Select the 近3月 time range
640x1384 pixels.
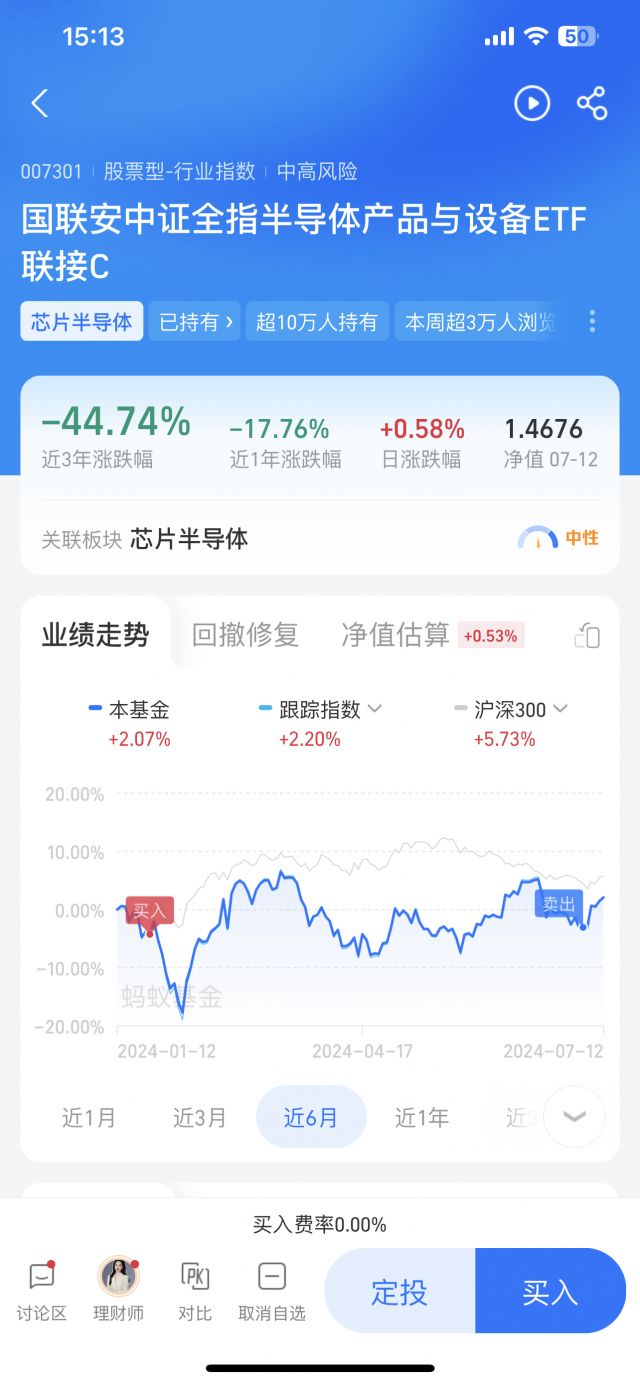[200, 1117]
